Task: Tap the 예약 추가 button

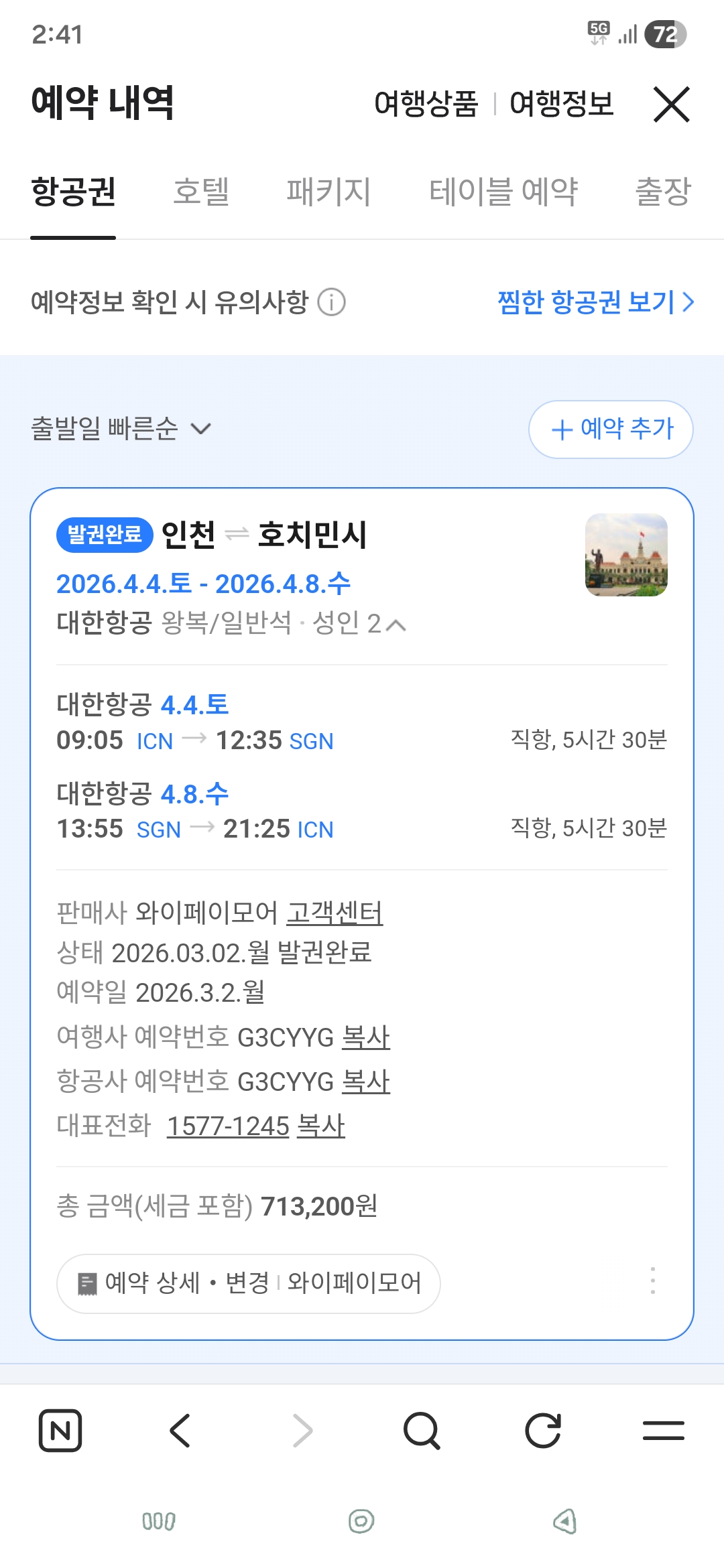Action: [611, 430]
